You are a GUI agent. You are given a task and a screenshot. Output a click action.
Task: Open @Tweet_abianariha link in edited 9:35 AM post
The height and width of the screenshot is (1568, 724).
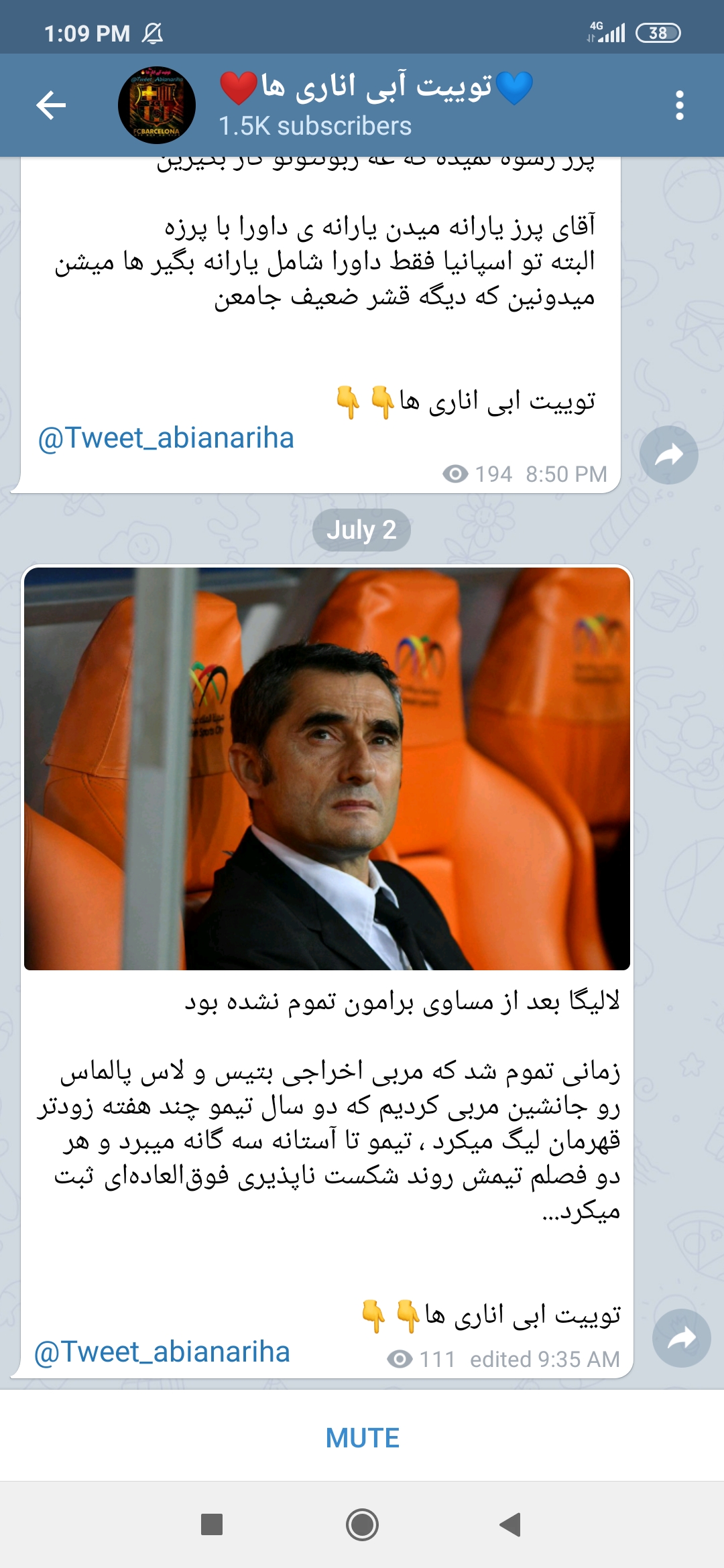point(162,1352)
